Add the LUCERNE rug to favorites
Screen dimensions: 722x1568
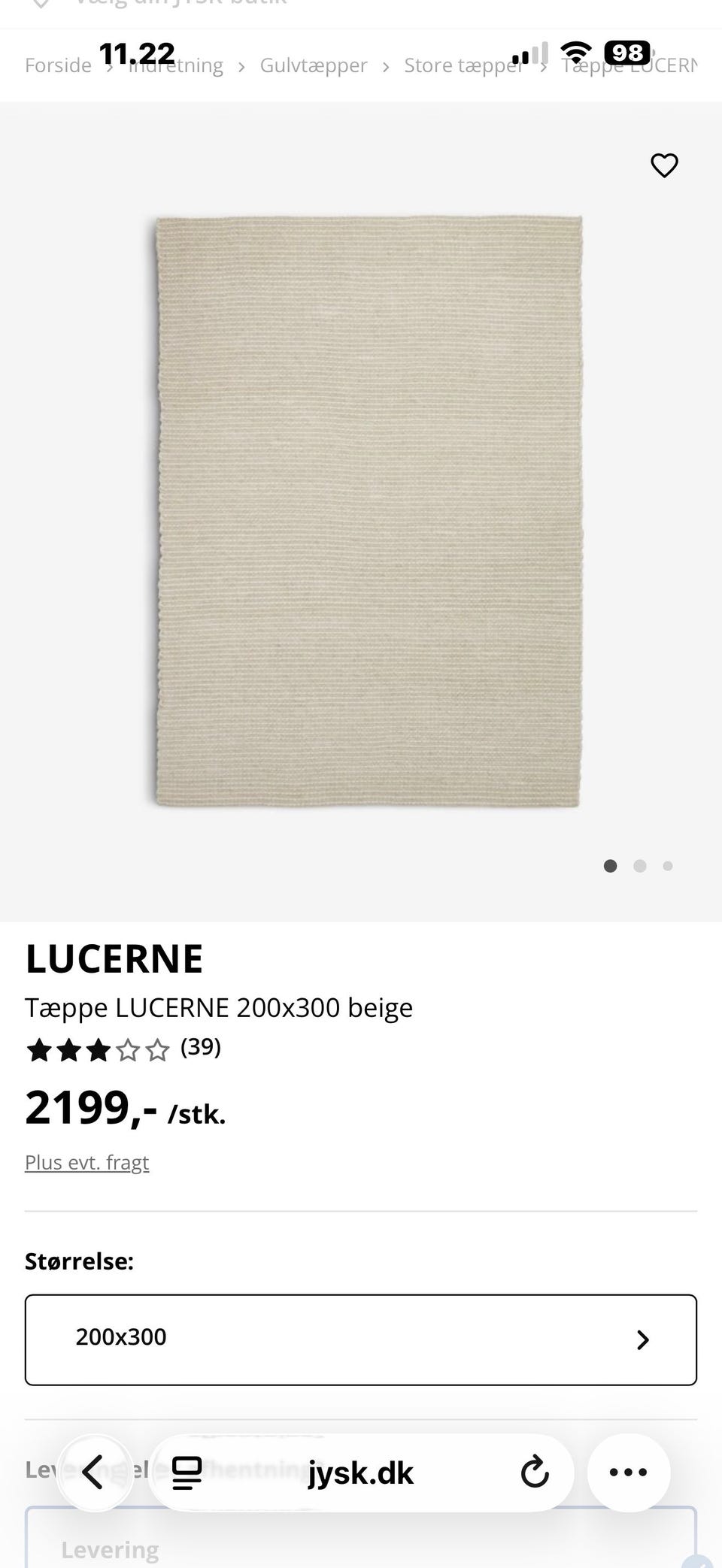pos(664,165)
